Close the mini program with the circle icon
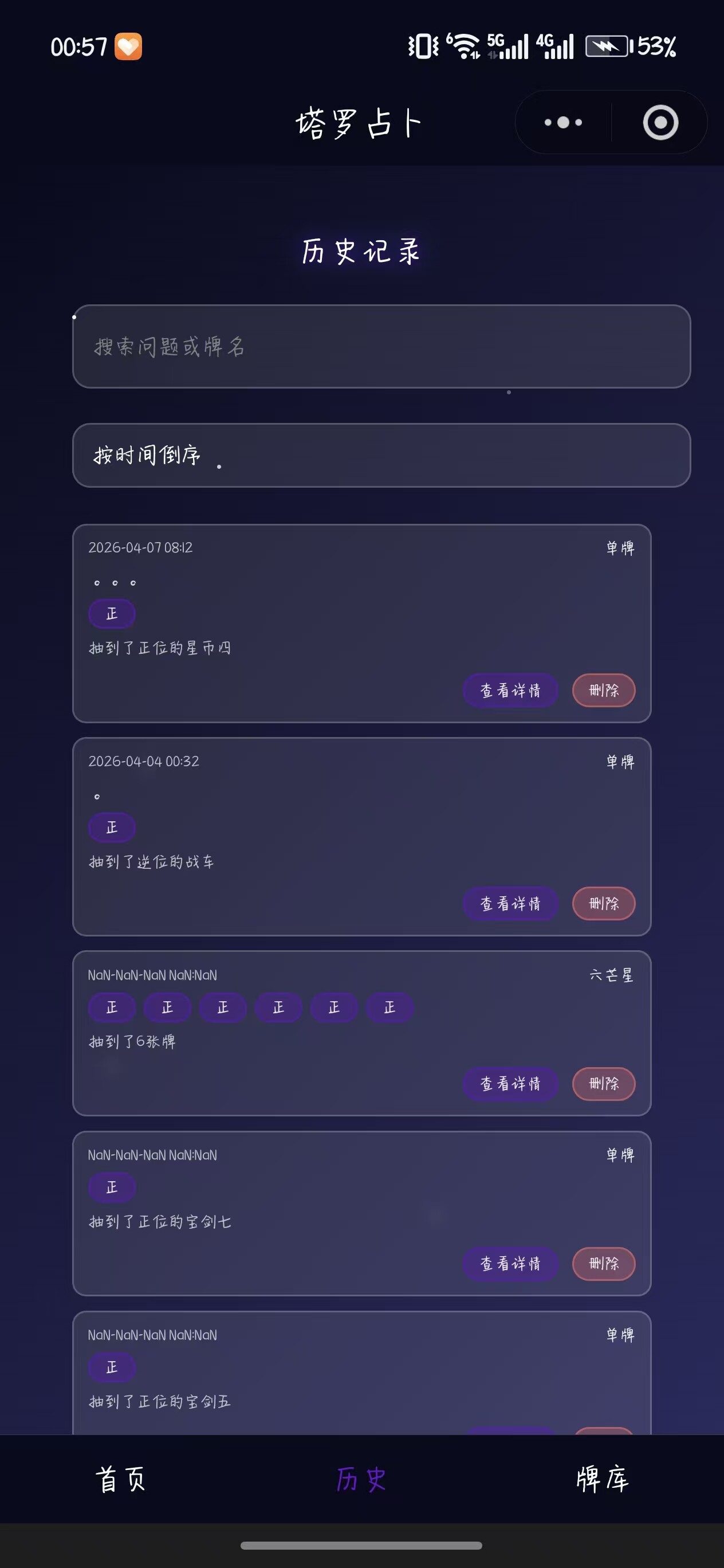This screenshot has width=724, height=1568. (x=660, y=122)
